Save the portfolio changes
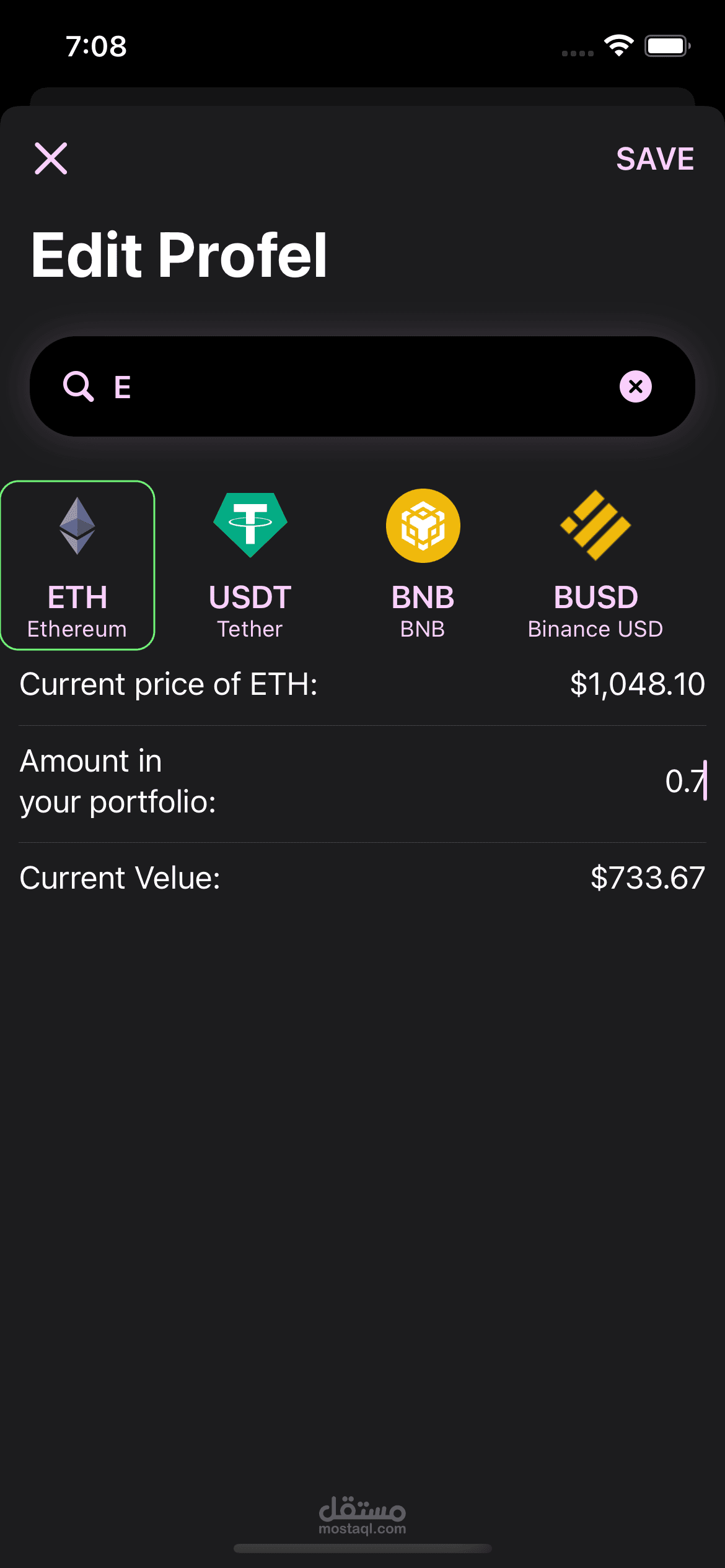 654,159
